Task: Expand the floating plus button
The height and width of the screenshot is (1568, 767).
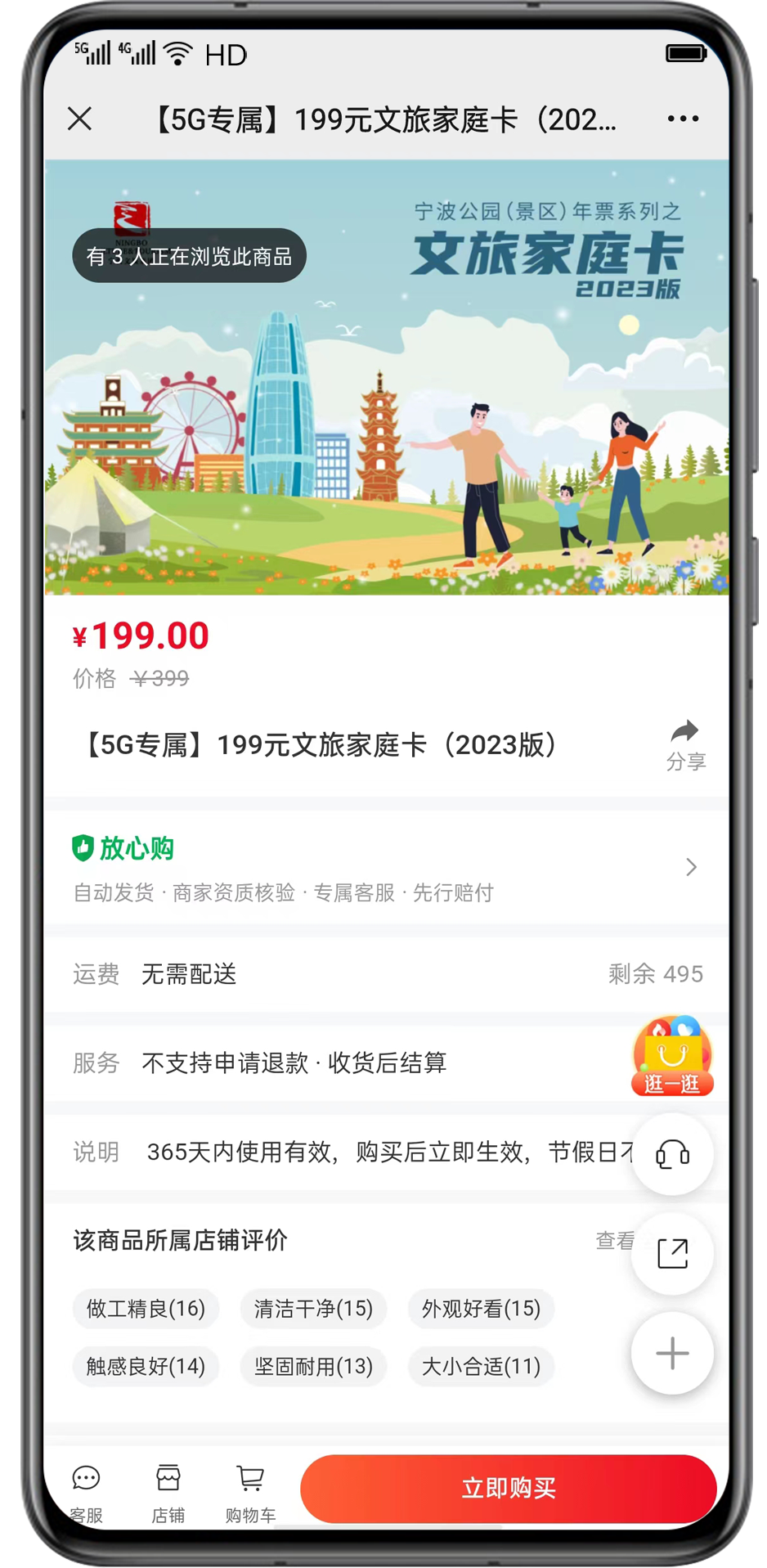Action: click(672, 1353)
